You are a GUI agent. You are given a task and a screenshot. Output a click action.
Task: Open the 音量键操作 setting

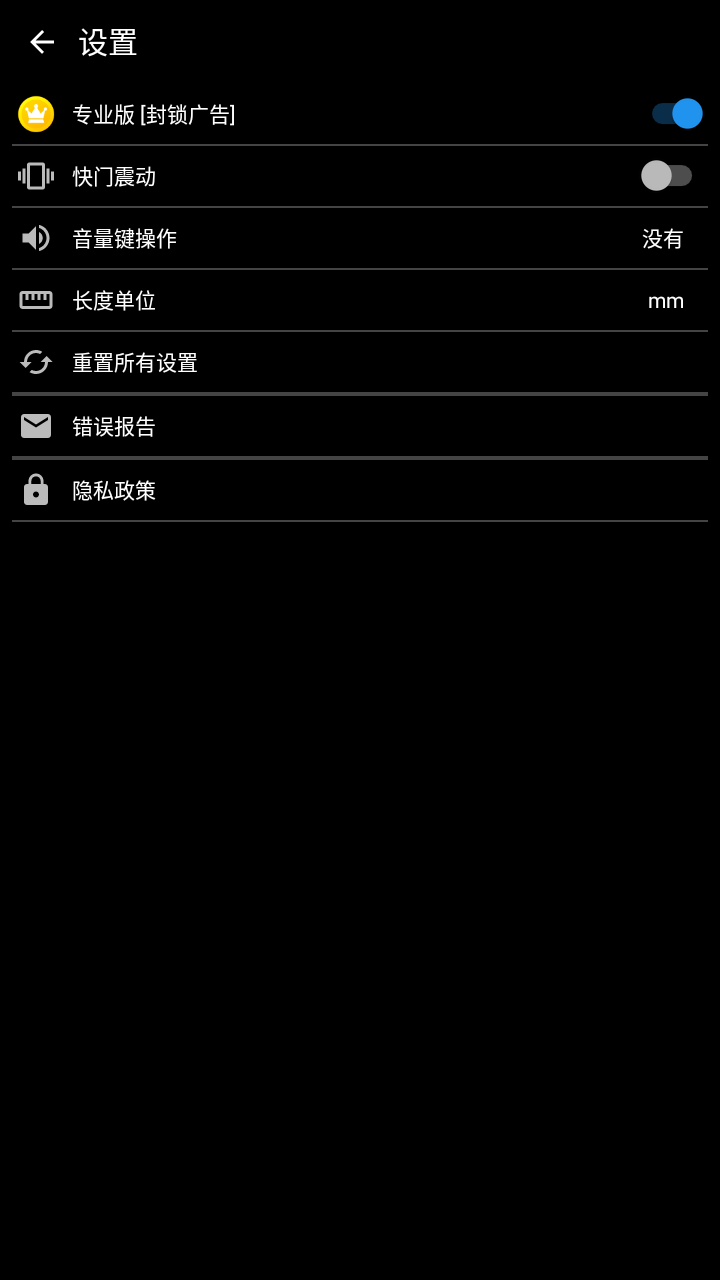360,239
